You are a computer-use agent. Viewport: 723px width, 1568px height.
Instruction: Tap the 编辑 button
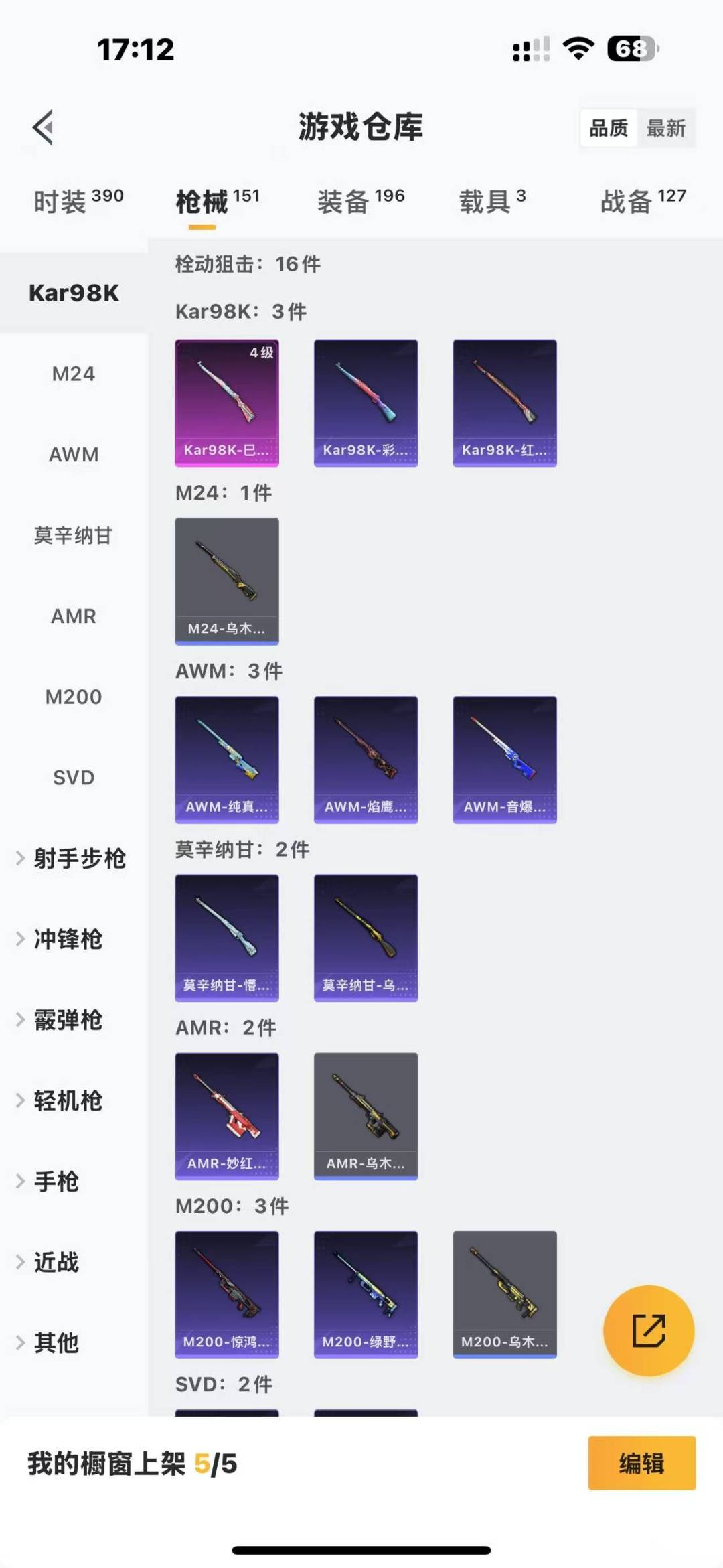click(641, 1464)
